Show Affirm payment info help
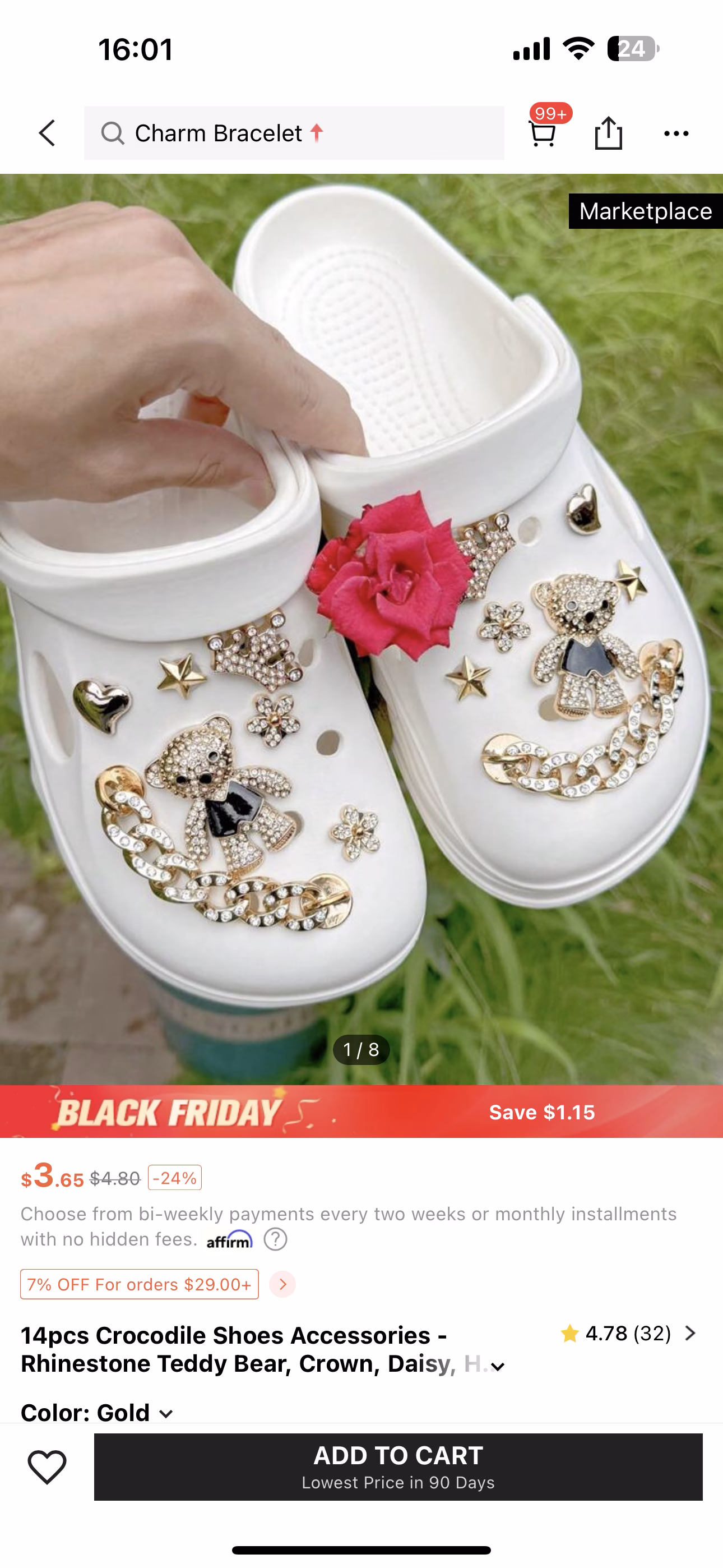723x1568 pixels. click(276, 1239)
